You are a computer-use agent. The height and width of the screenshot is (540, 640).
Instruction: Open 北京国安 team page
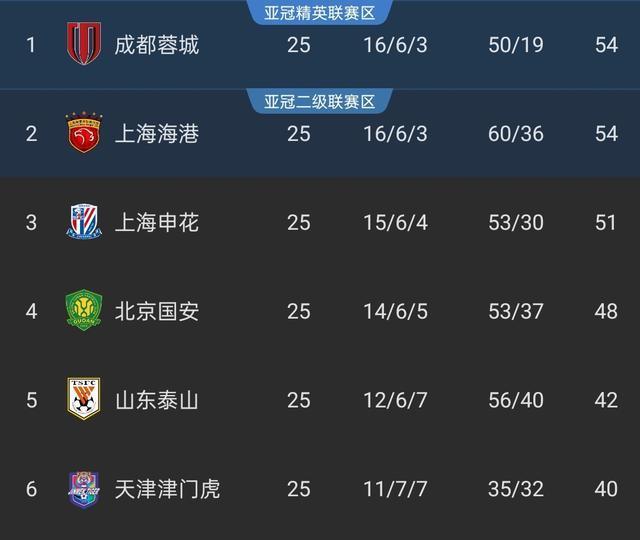156,311
